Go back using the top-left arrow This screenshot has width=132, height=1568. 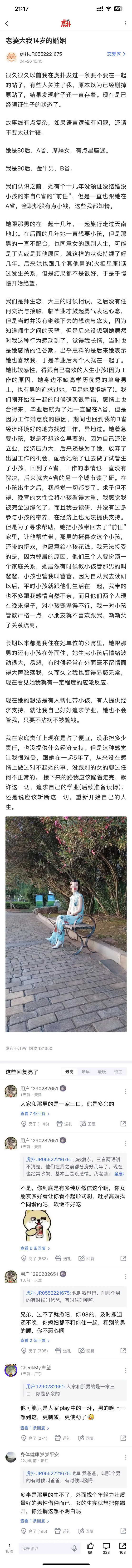point(7,24)
